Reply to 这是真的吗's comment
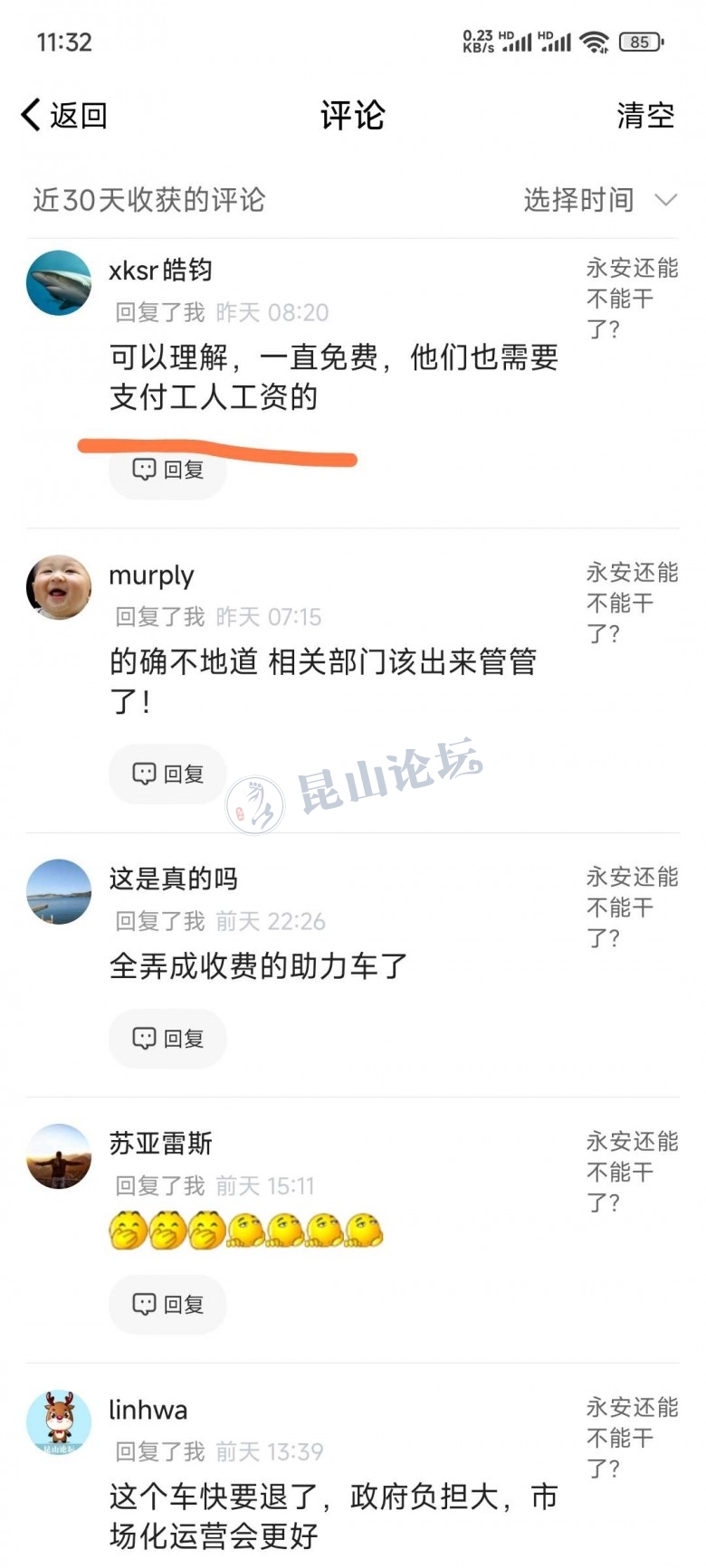This screenshot has width=706, height=1568. pyautogui.click(x=168, y=1038)
